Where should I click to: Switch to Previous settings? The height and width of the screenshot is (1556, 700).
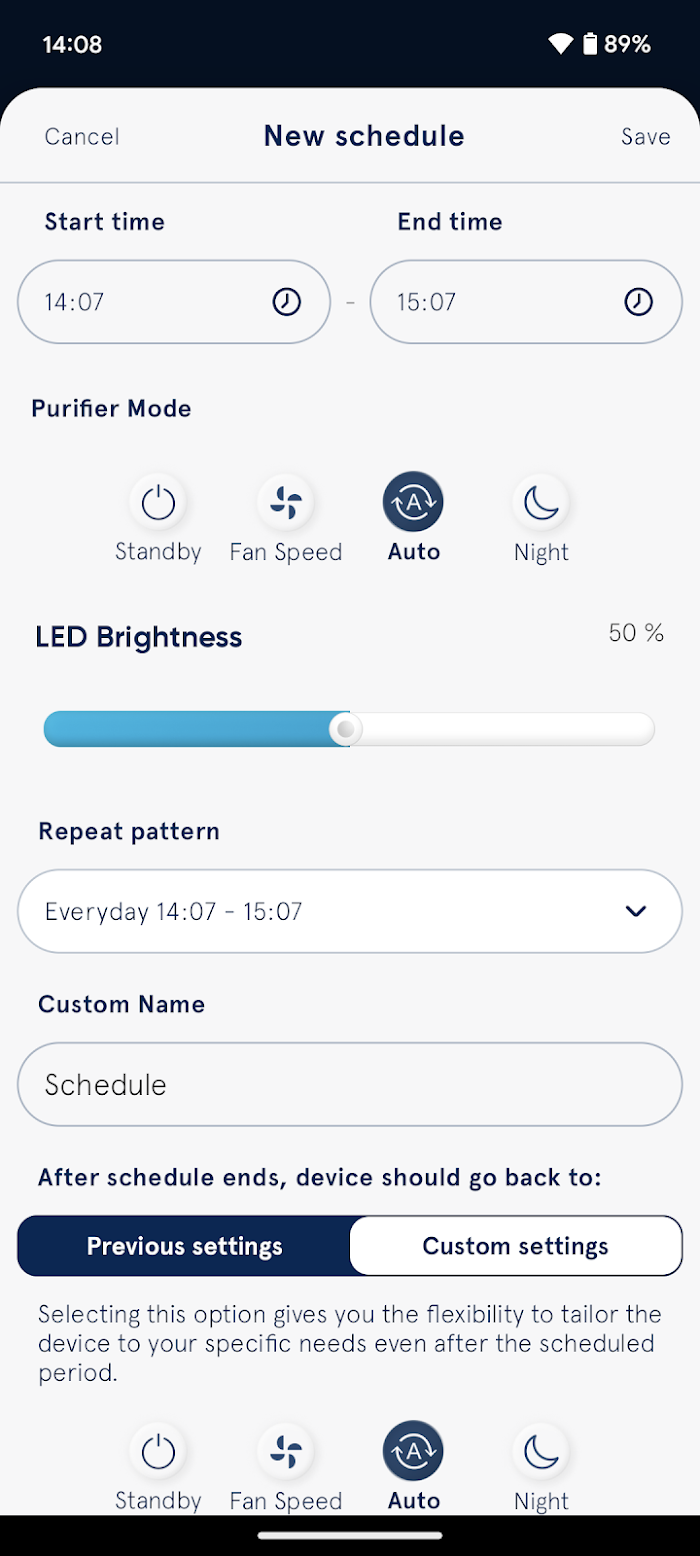(x=184, y=1246)
